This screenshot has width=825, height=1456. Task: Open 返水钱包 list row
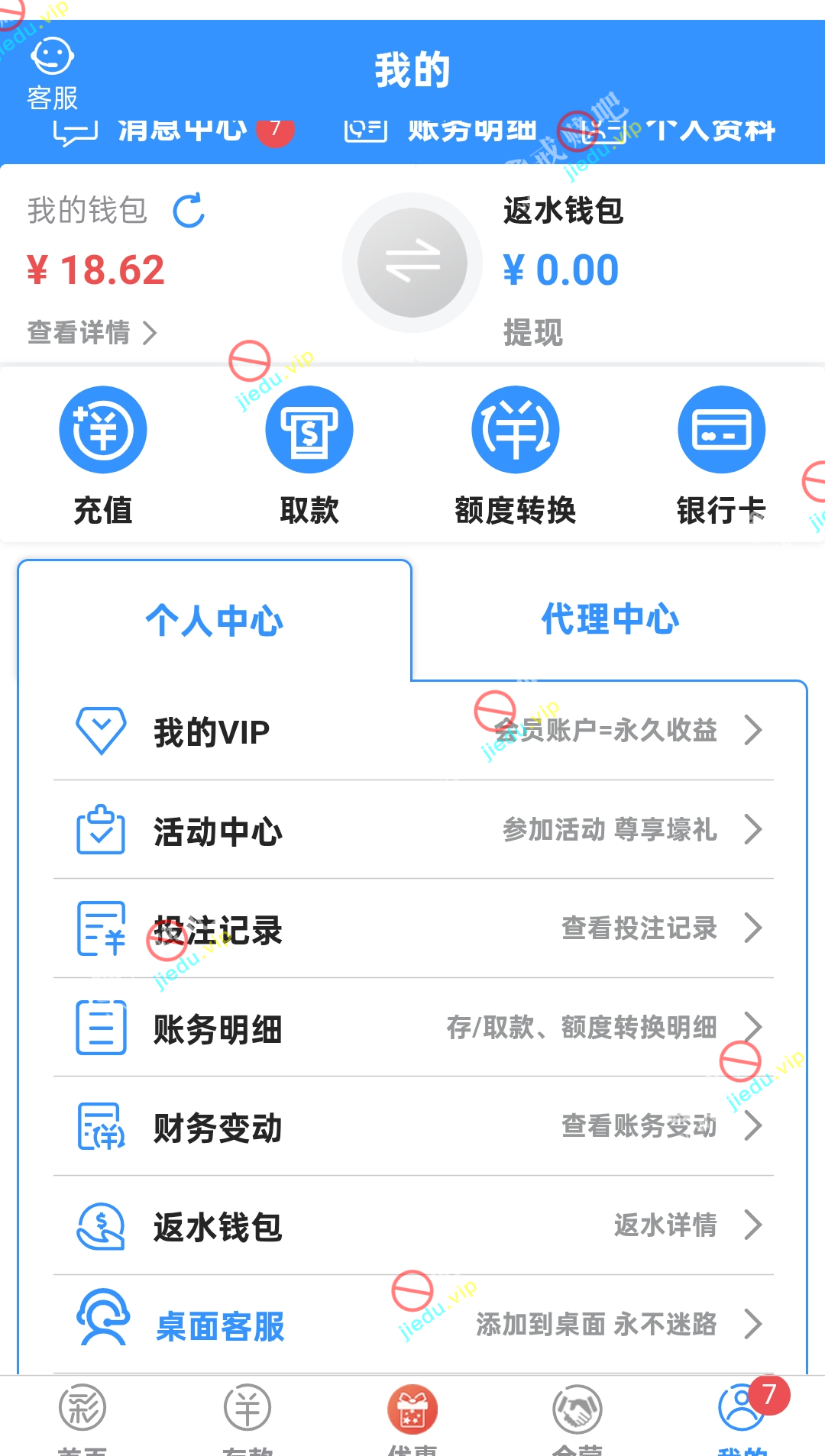tap(412, 1225)
